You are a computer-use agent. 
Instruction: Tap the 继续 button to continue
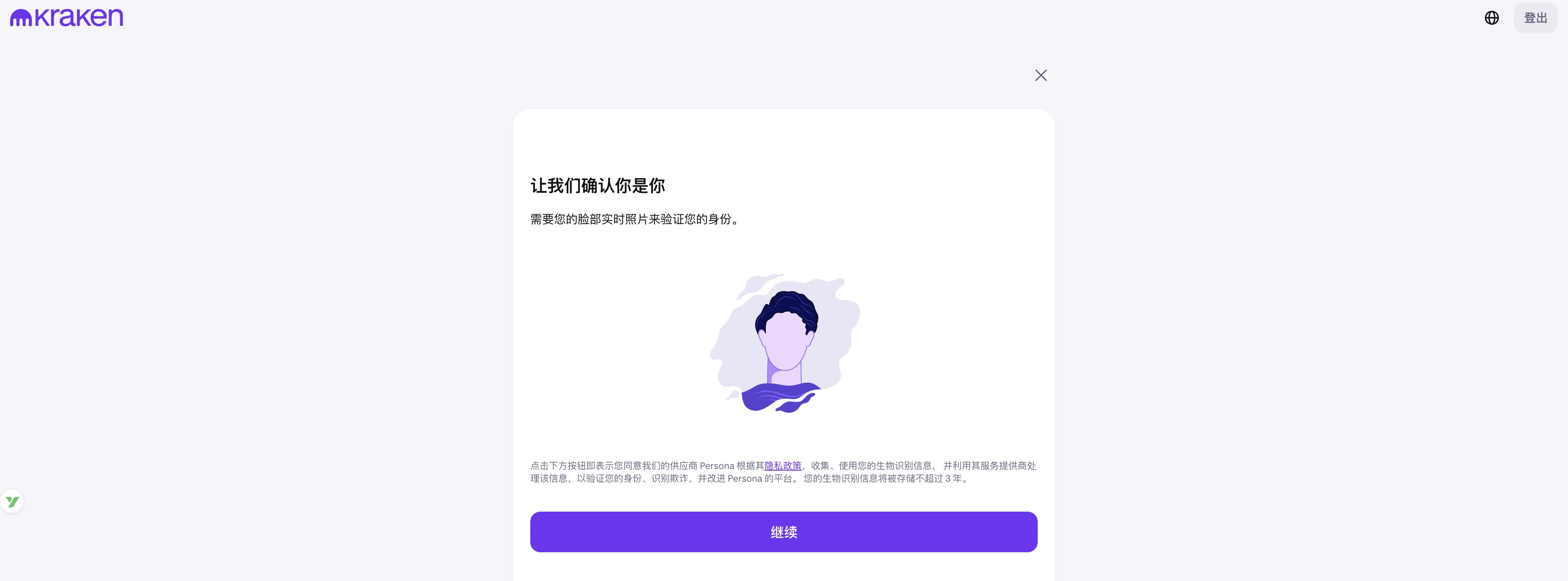click(784, 532)
